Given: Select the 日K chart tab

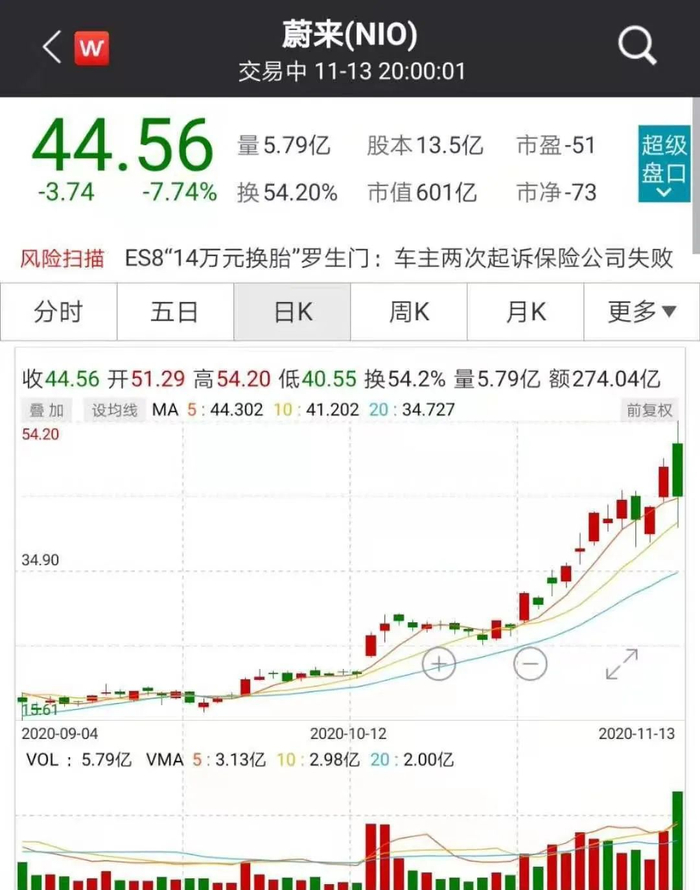Looking at the screenshot, I should [x=292, y=312].
